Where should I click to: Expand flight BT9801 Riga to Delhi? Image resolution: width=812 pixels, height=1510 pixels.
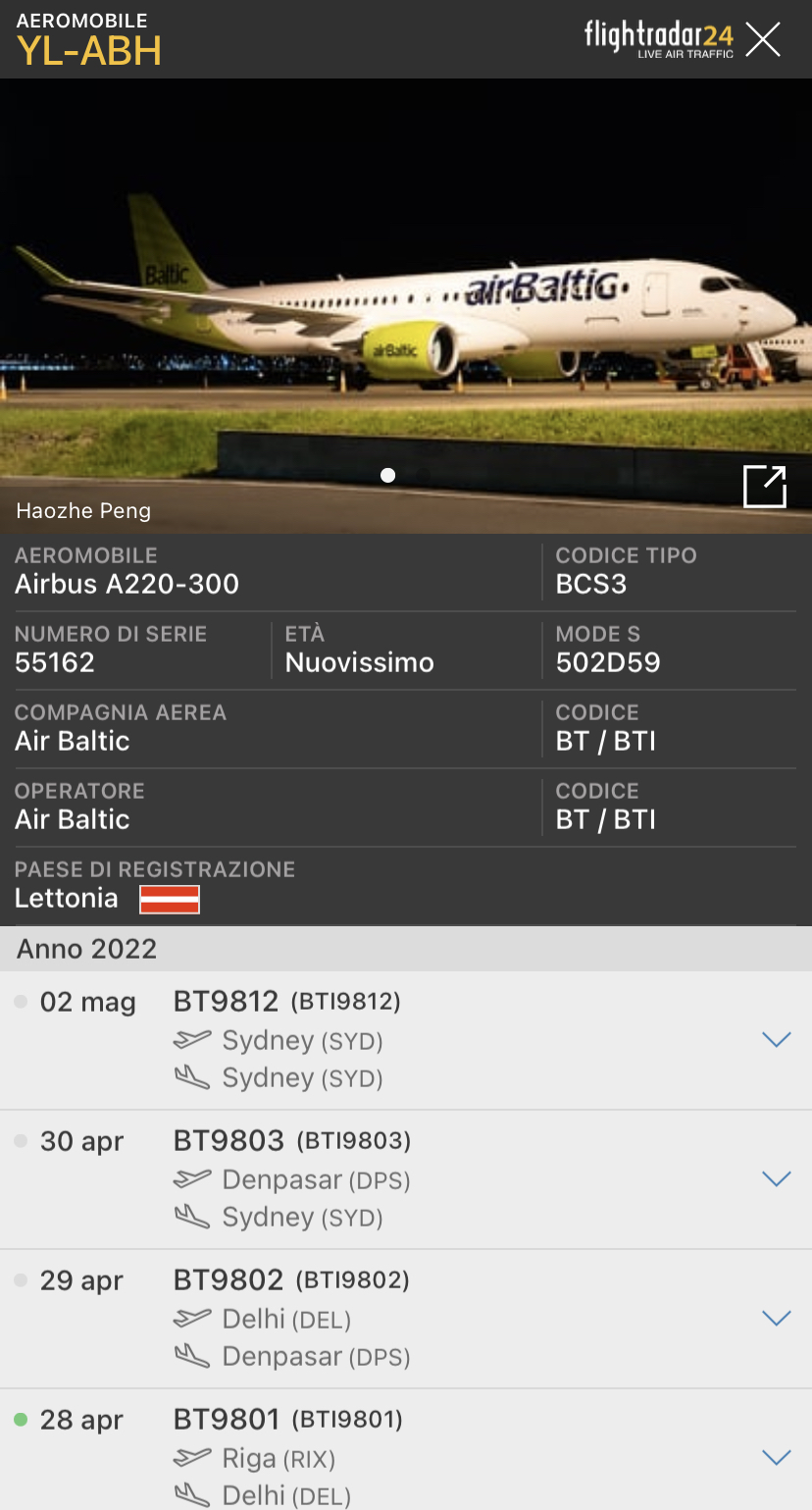(776, 1458)
